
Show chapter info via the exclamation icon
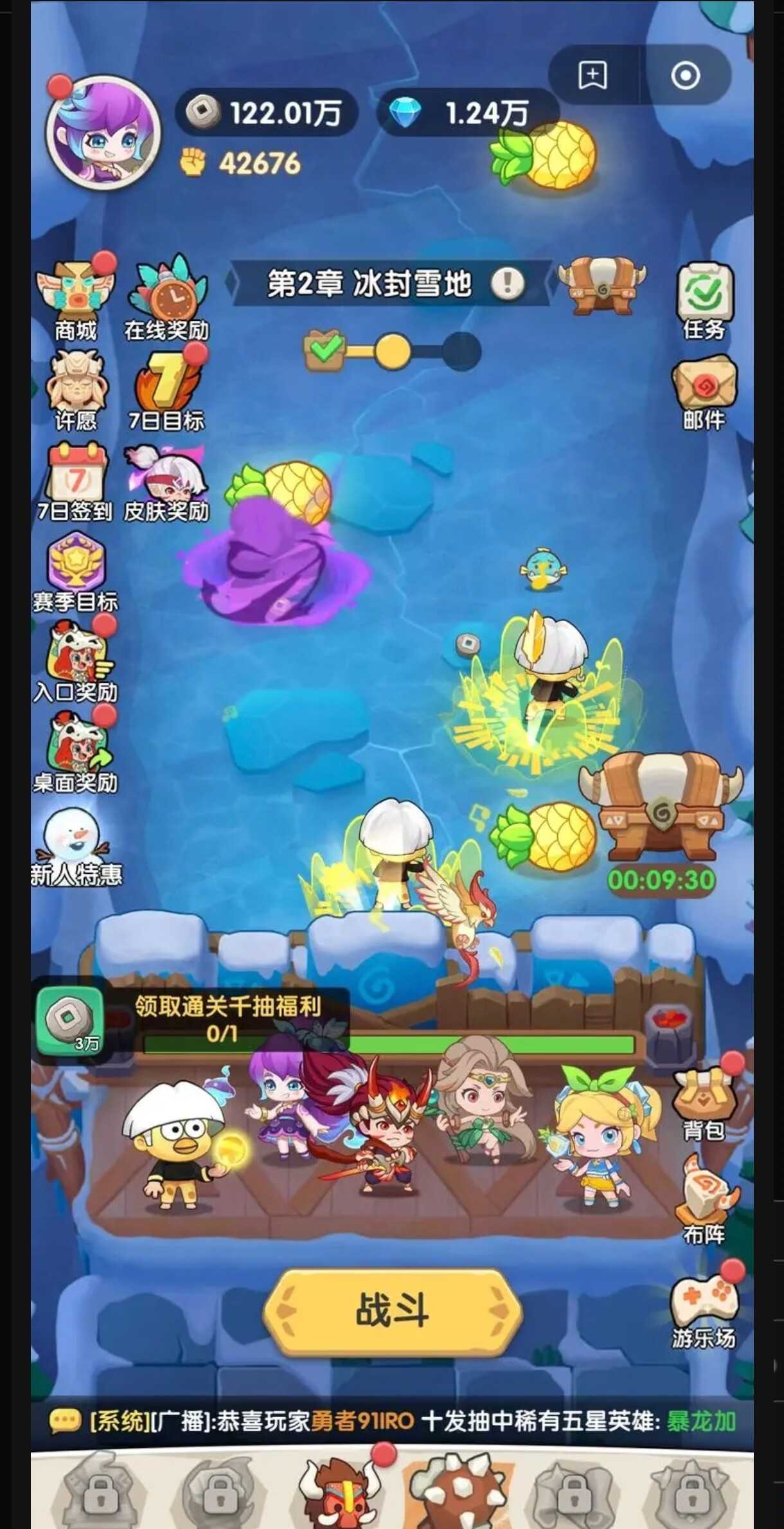(508, 283)
